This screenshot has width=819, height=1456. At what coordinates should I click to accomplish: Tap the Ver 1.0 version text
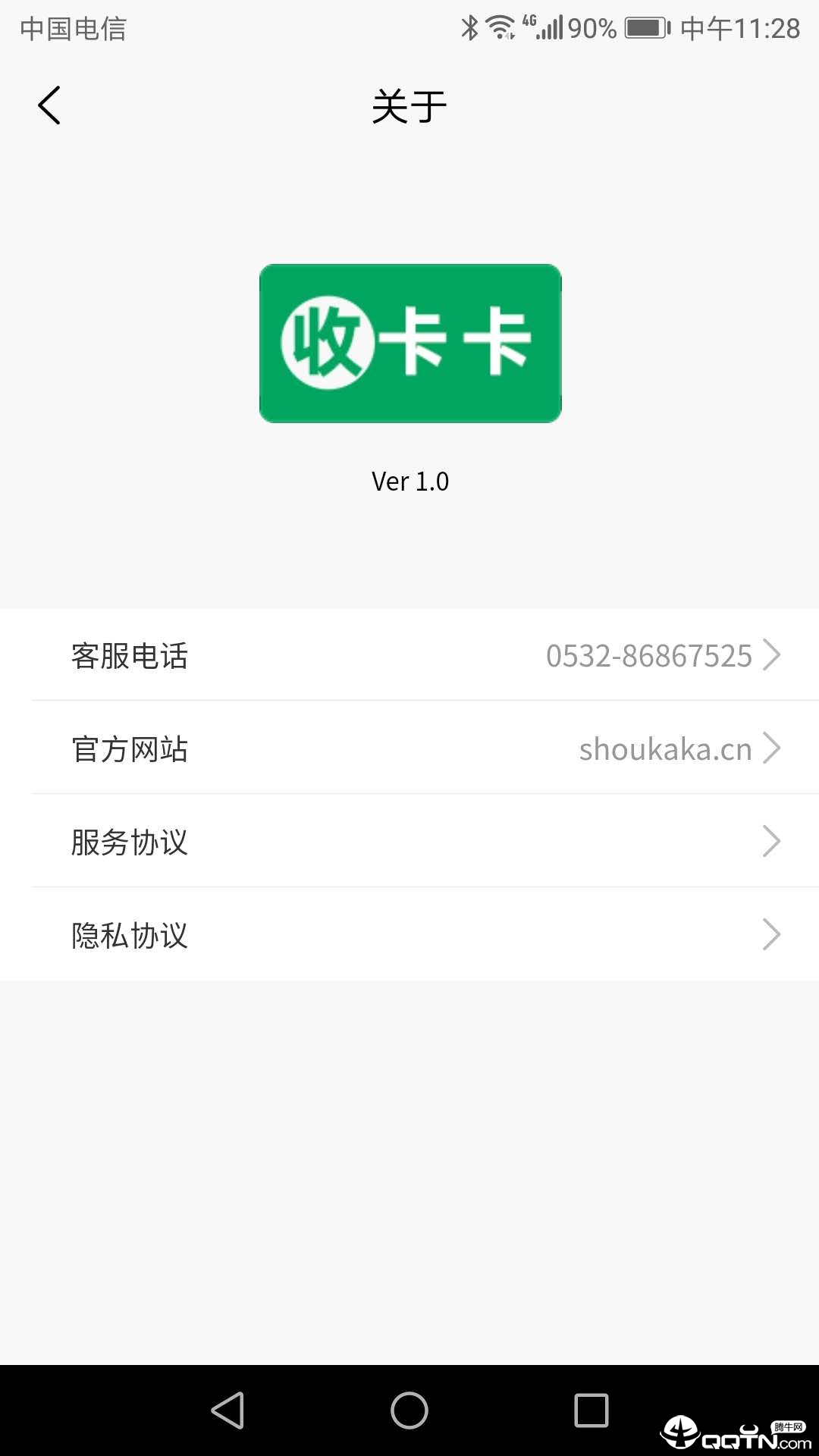coord(409,480)
